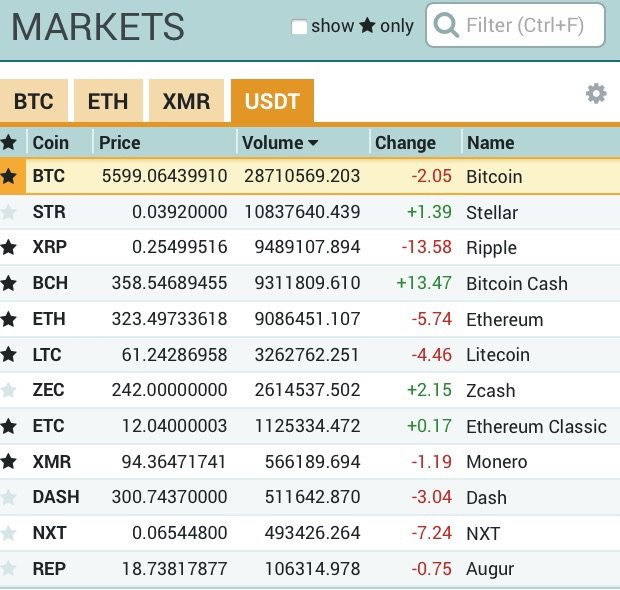Image resolution: width=620 pixels, height=590 pixels.
Task: Open the markets settings gear
Action: [596, 94]
